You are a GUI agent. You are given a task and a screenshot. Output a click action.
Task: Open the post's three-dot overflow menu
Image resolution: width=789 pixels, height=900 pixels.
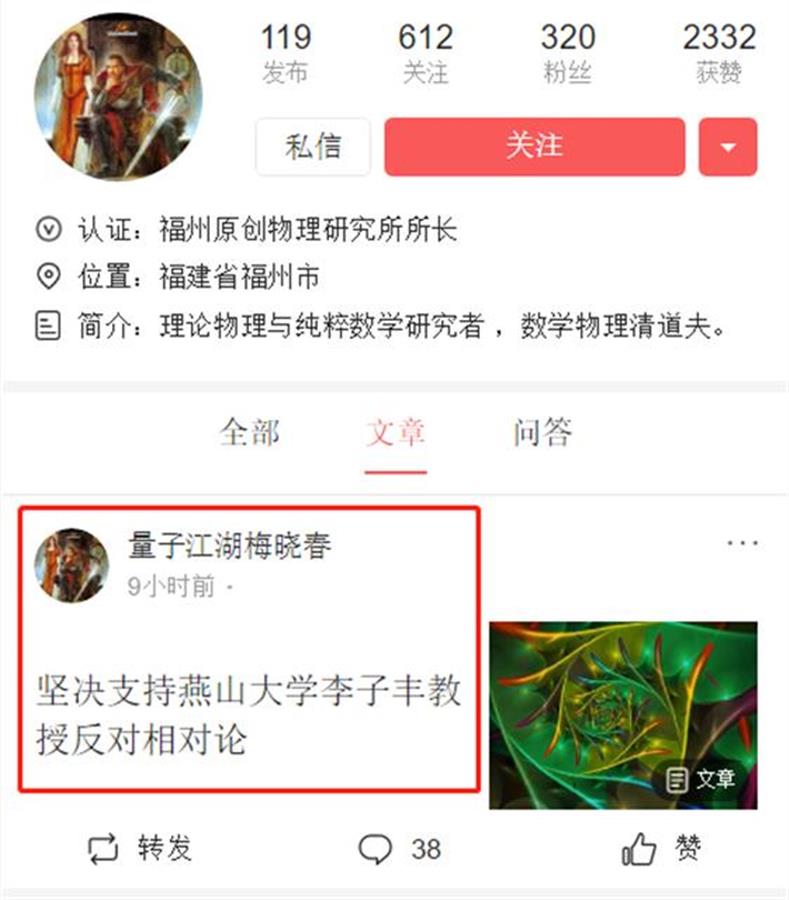point(742,543)
